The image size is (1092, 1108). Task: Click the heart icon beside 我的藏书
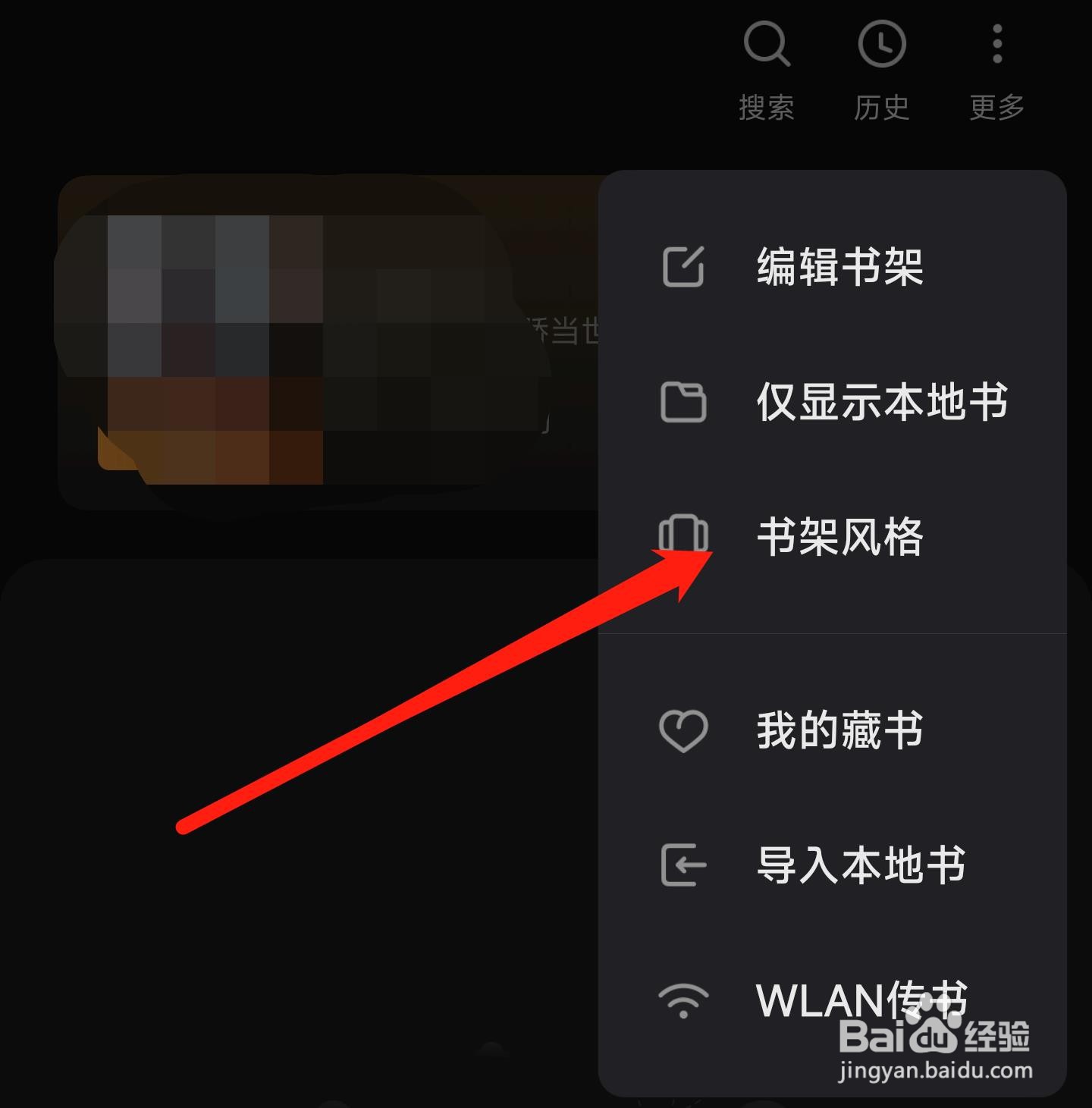point(681,730)
